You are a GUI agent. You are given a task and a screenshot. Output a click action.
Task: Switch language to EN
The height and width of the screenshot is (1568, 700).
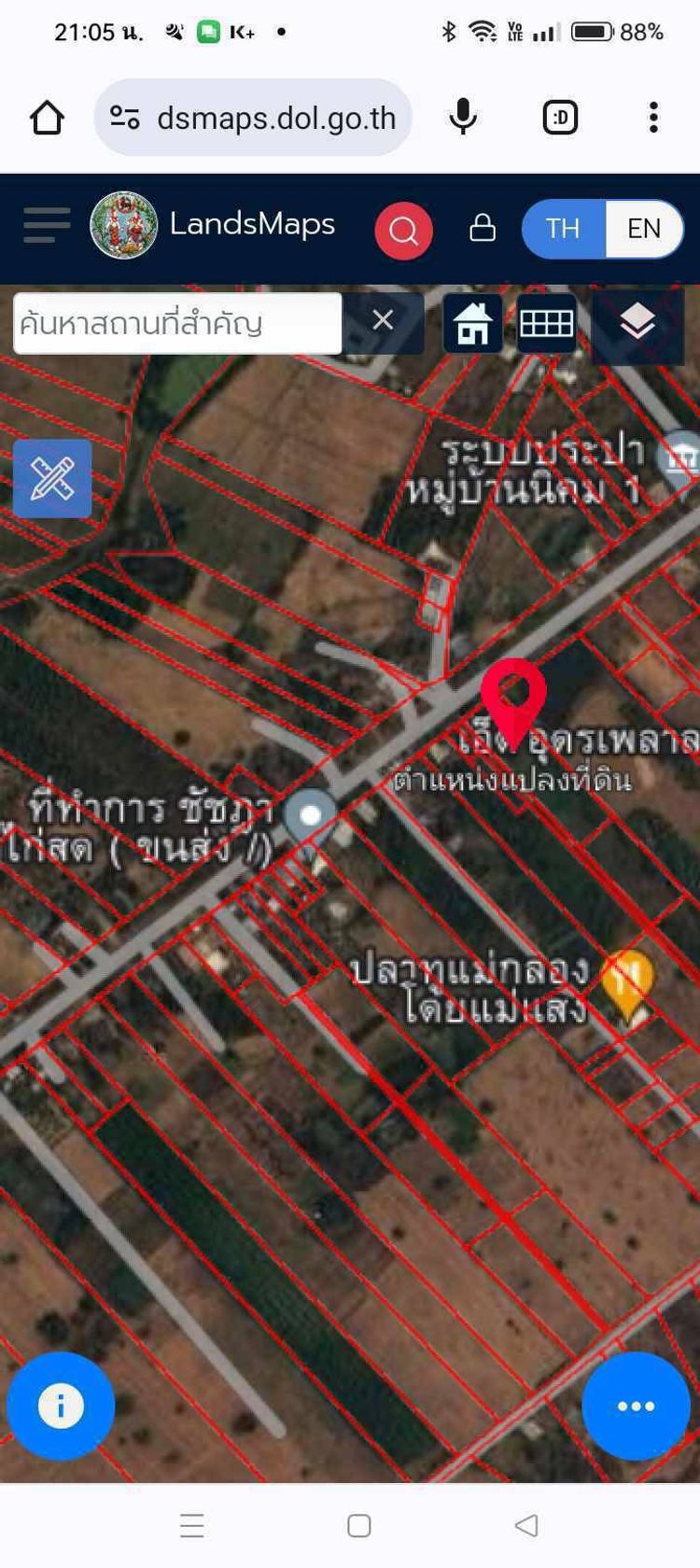click(x=643, y=229)
